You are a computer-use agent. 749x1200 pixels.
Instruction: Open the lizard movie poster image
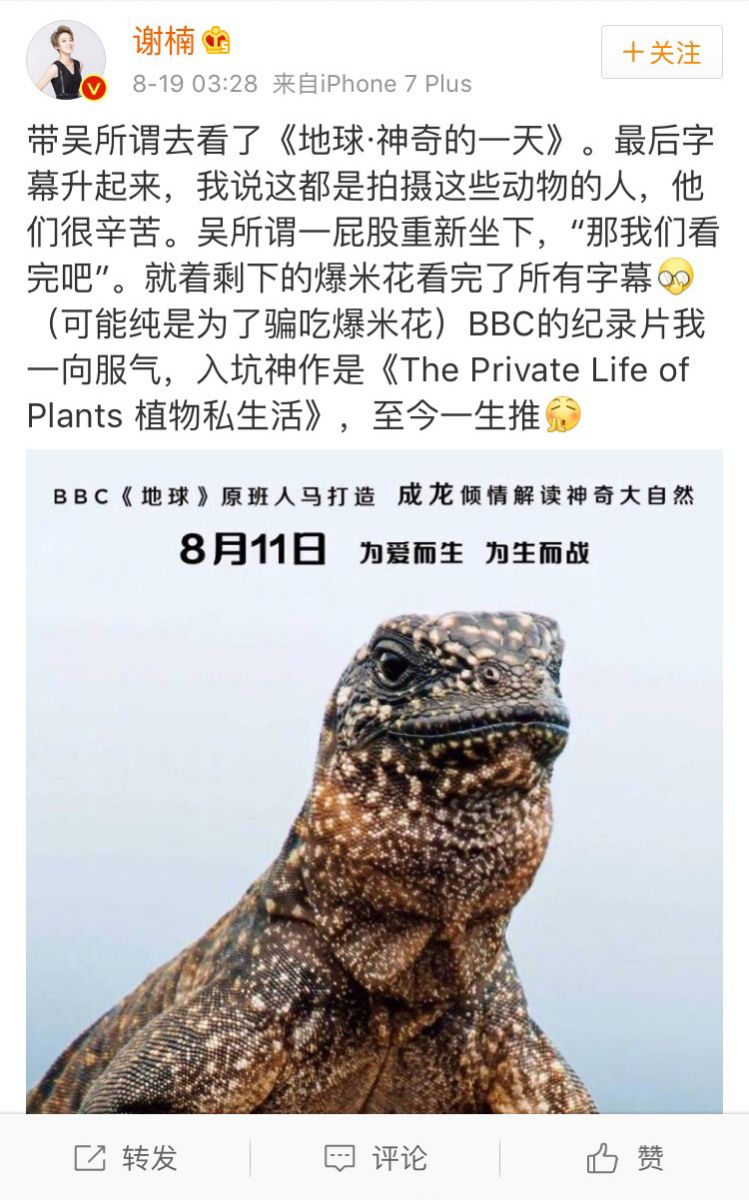point(374,780)
